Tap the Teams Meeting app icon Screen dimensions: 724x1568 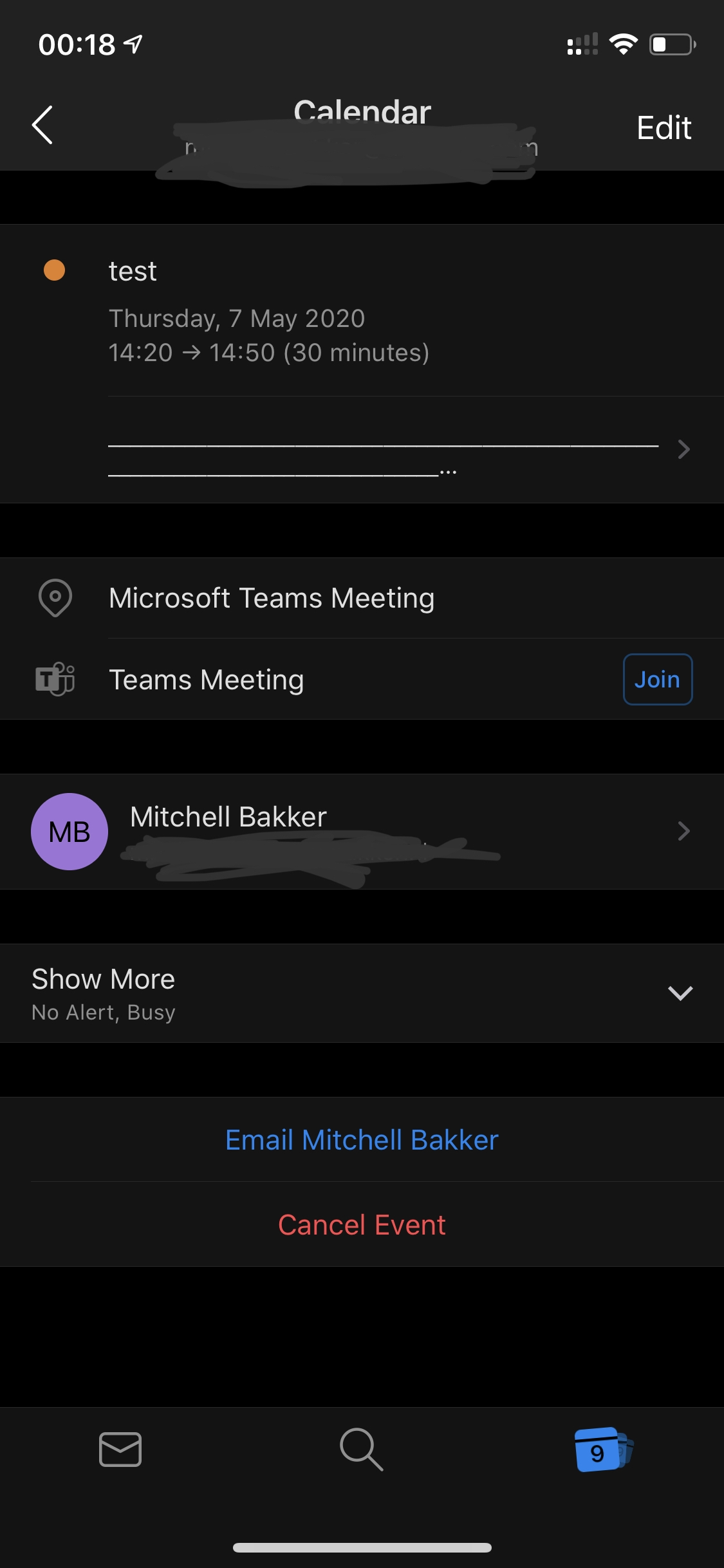pyautogui.click(x=55, y=679)
